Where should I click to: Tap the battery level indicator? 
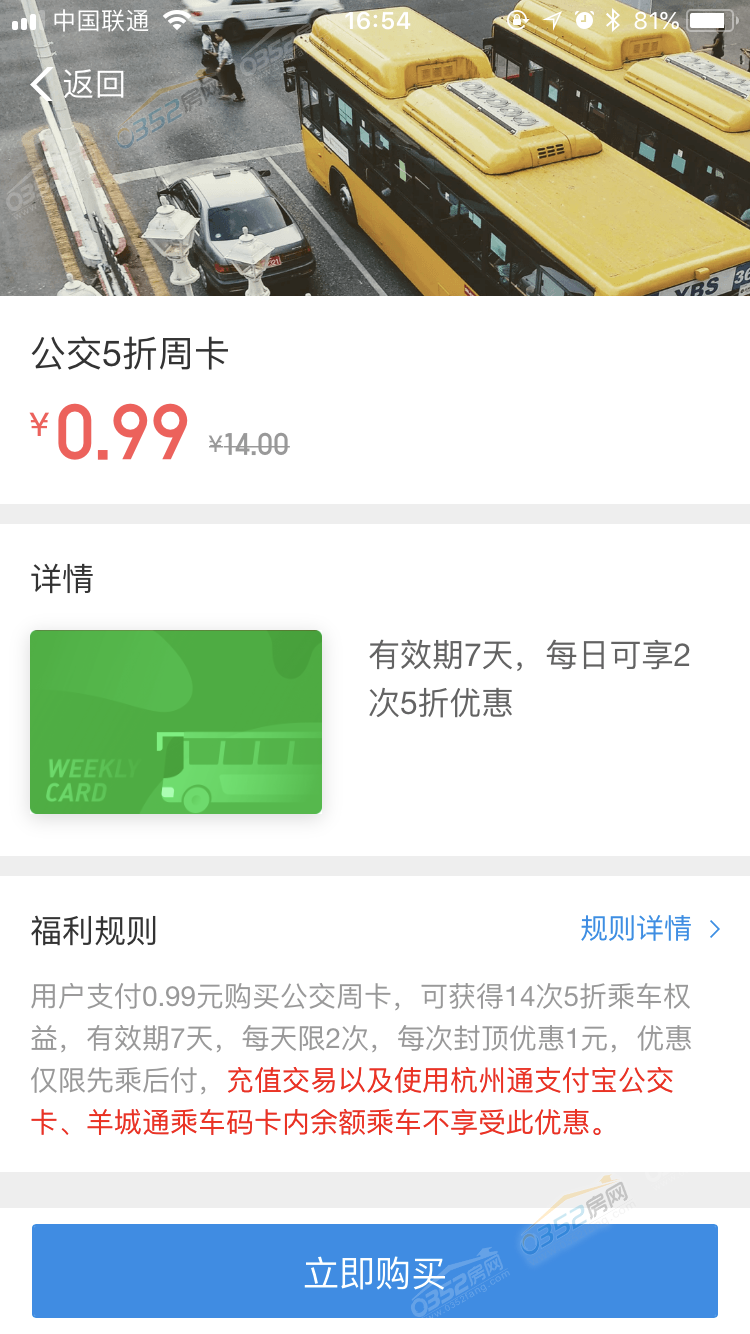click(708, 17)
